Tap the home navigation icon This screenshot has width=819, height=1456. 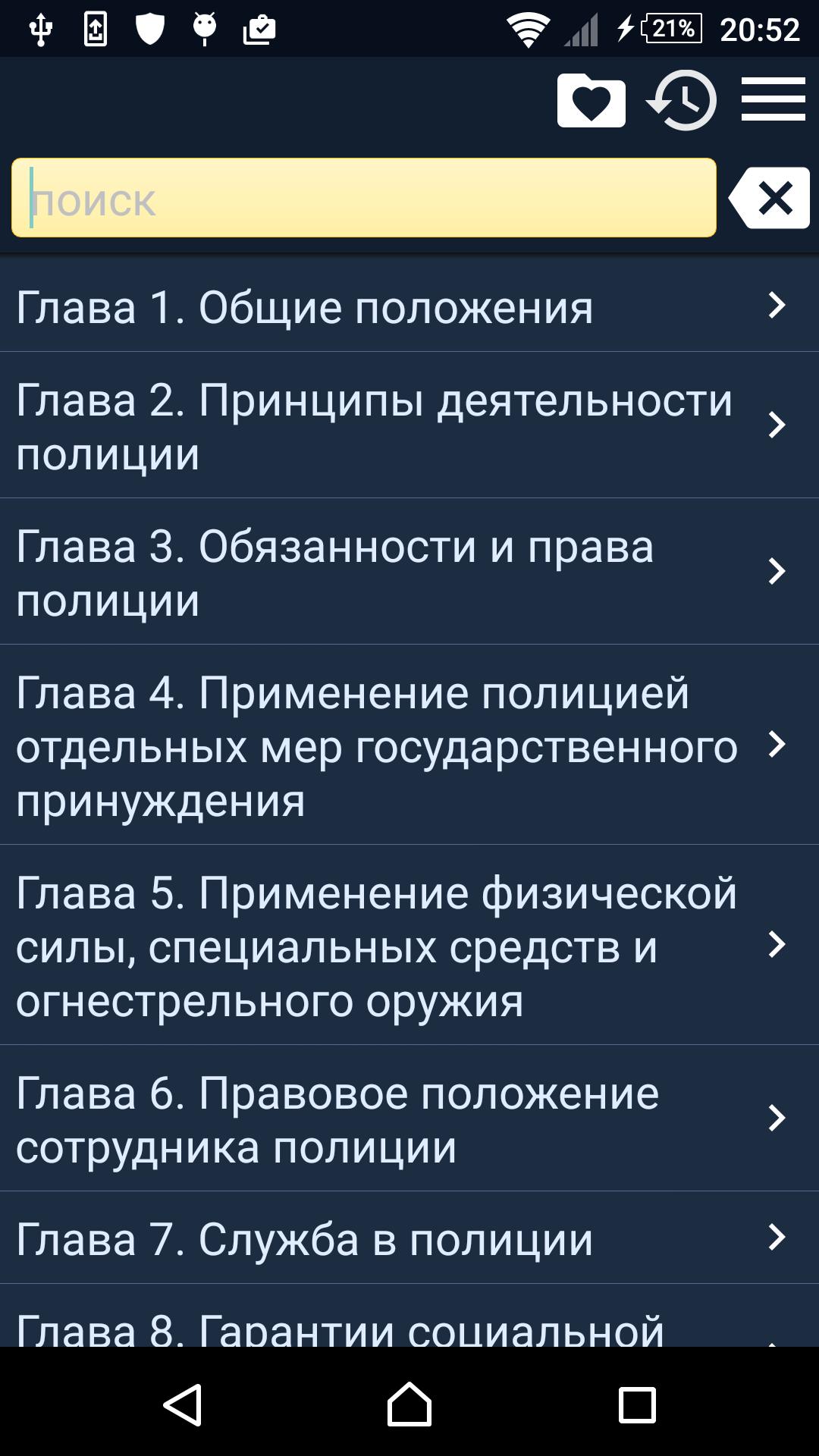tap(409, 1401)
